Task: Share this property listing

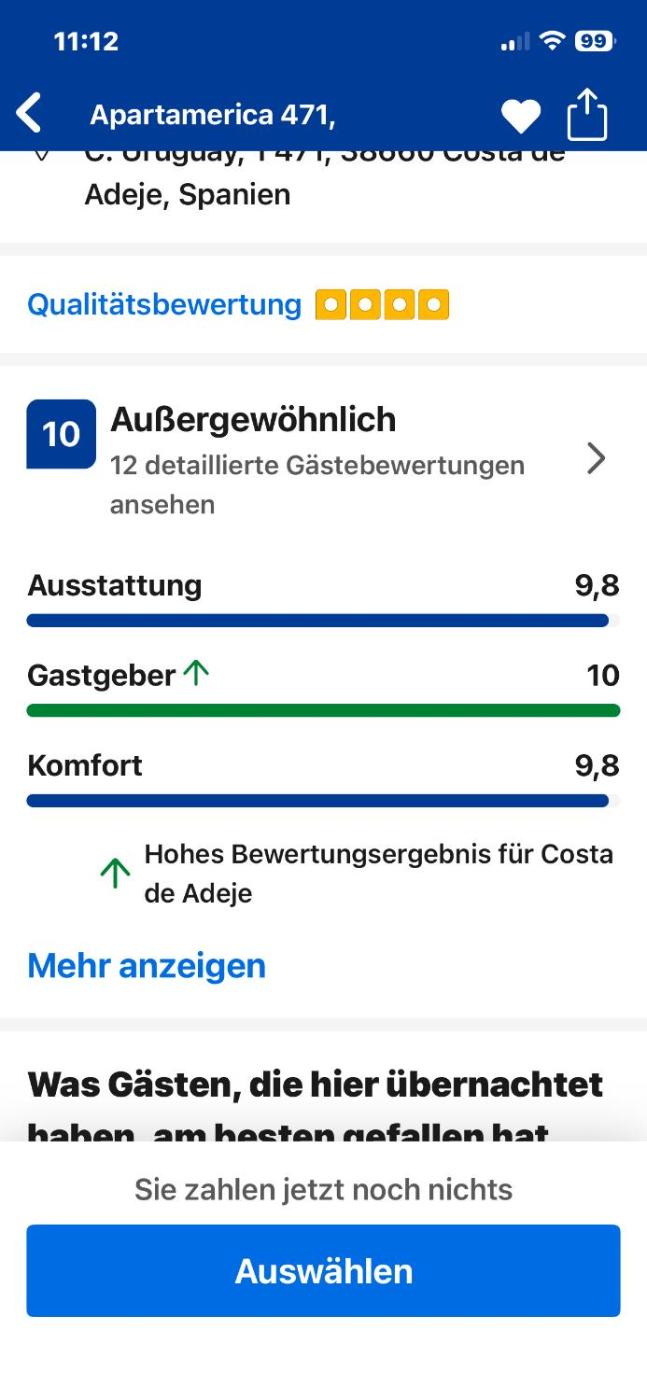Action: point(587,115)
